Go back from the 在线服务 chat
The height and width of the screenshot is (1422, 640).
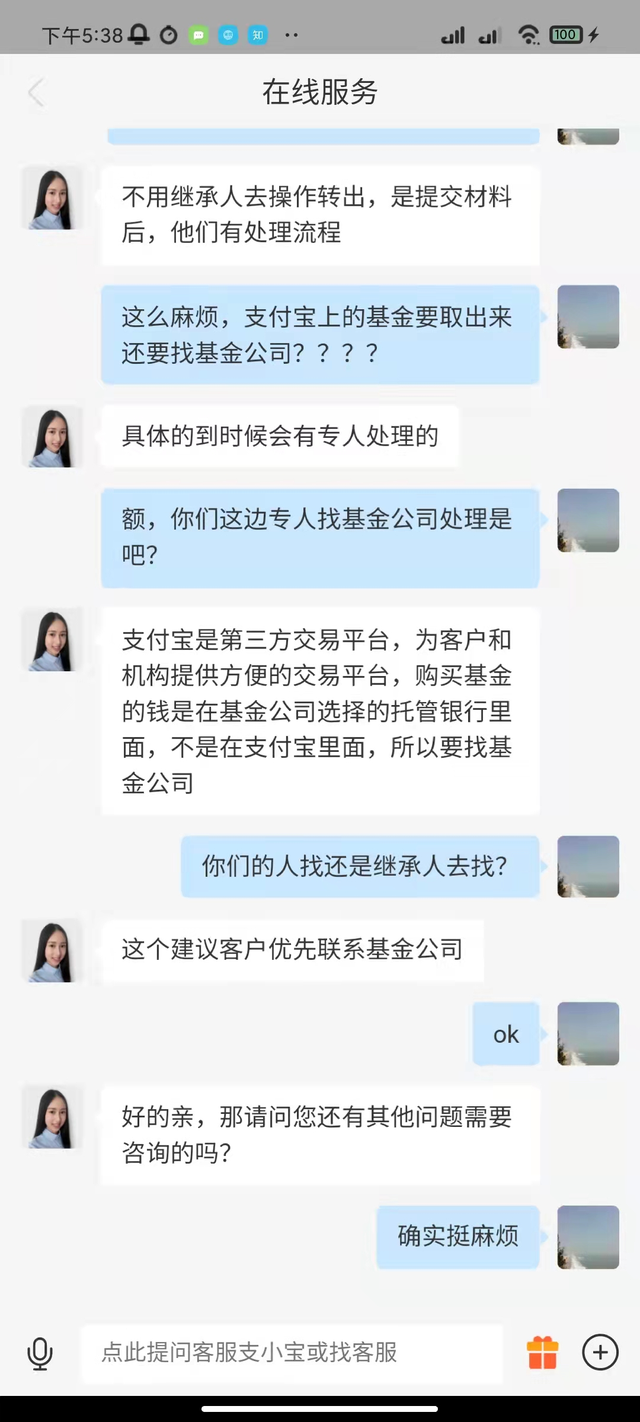(x=36, y=93)
